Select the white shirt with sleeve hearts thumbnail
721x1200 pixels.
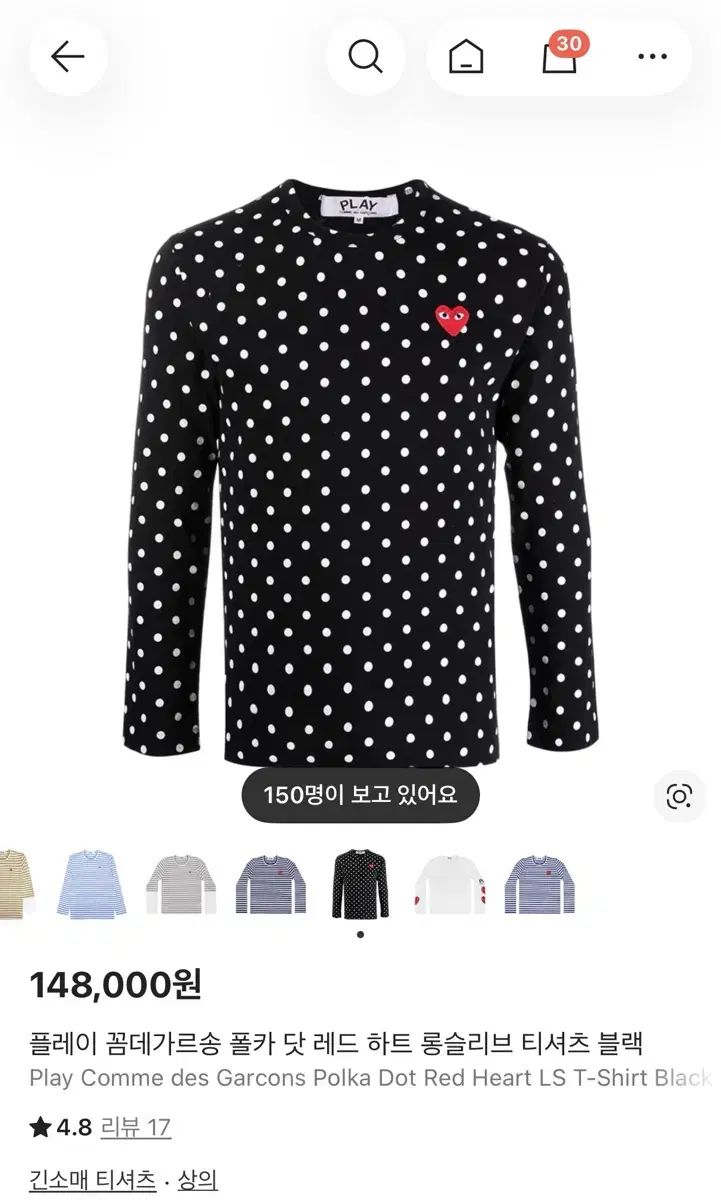(x=450, y=884)
